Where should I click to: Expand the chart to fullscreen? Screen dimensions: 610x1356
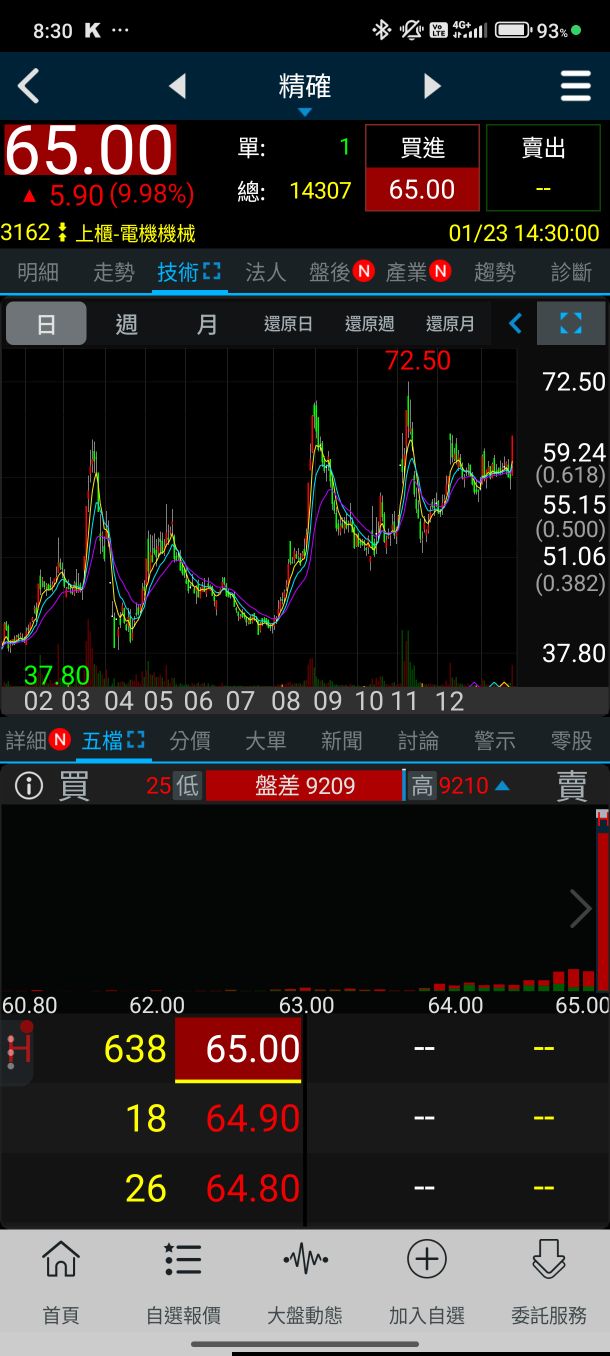(x=570, y=324)
